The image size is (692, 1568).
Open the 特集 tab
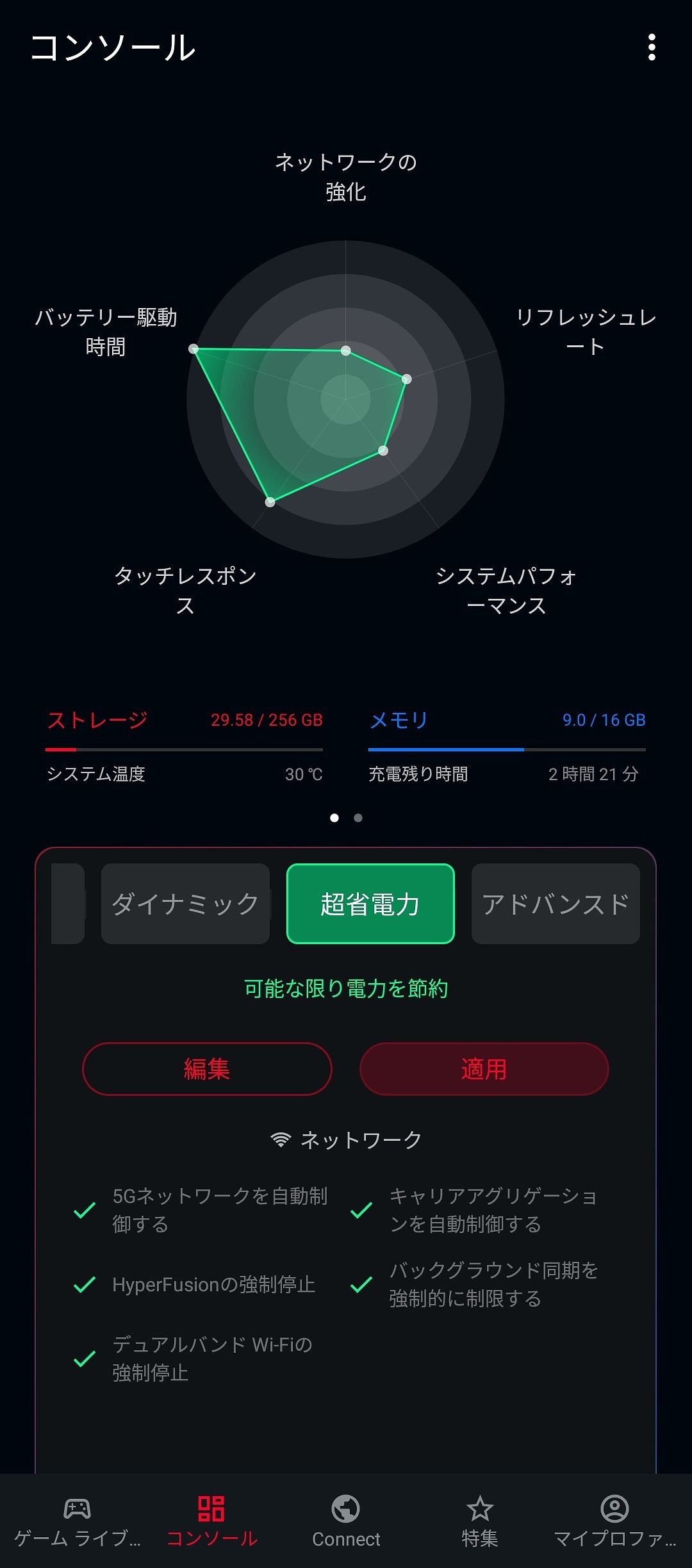click(x=480, y=1522)
